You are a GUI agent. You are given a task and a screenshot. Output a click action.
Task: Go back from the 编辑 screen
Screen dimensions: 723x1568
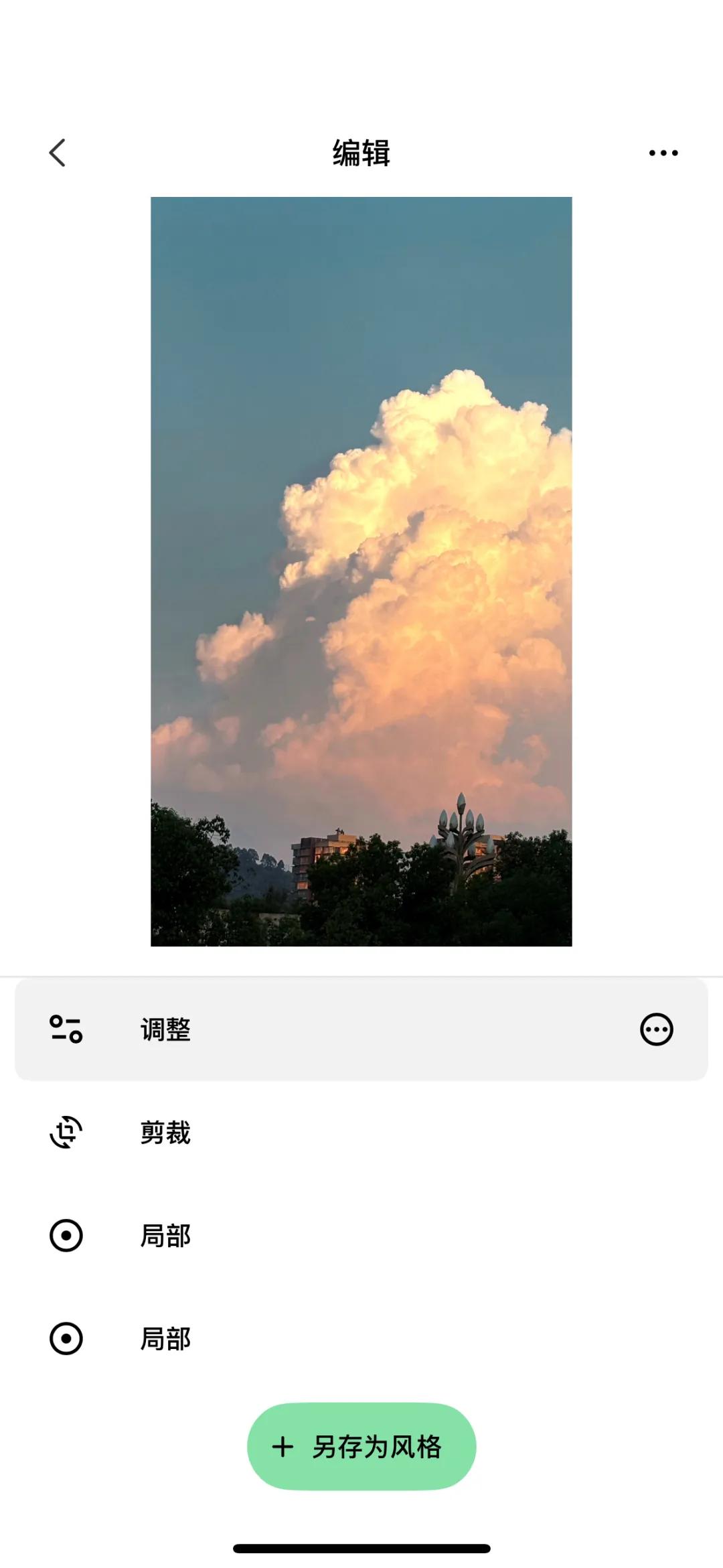[58, 153]
